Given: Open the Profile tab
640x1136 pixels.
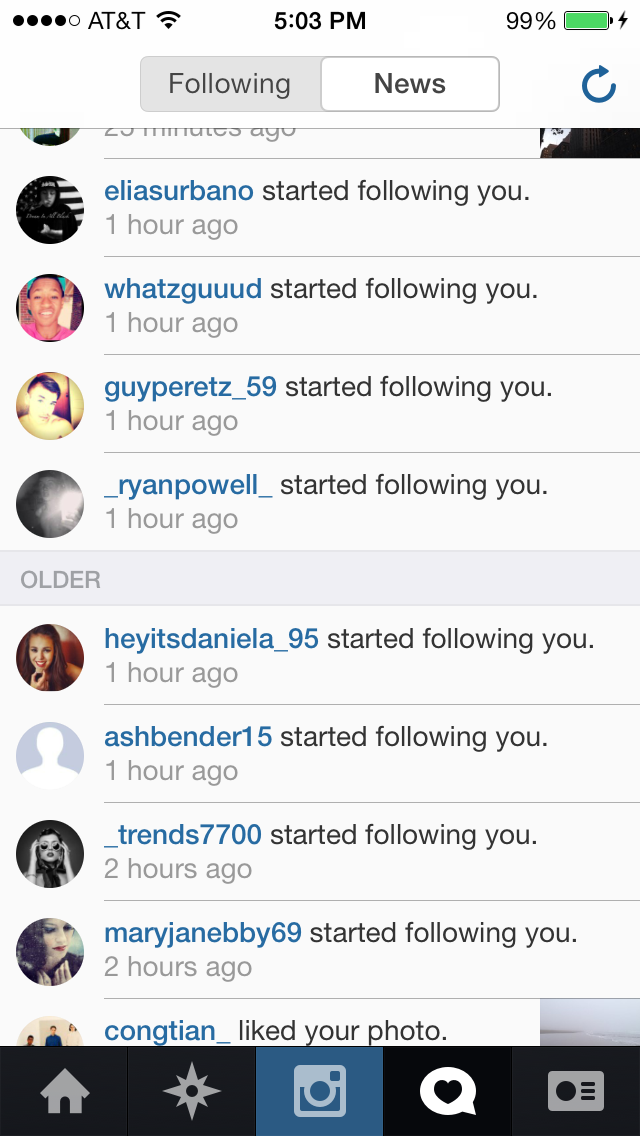Looking at the screenshot, I should pos(576,1091).
